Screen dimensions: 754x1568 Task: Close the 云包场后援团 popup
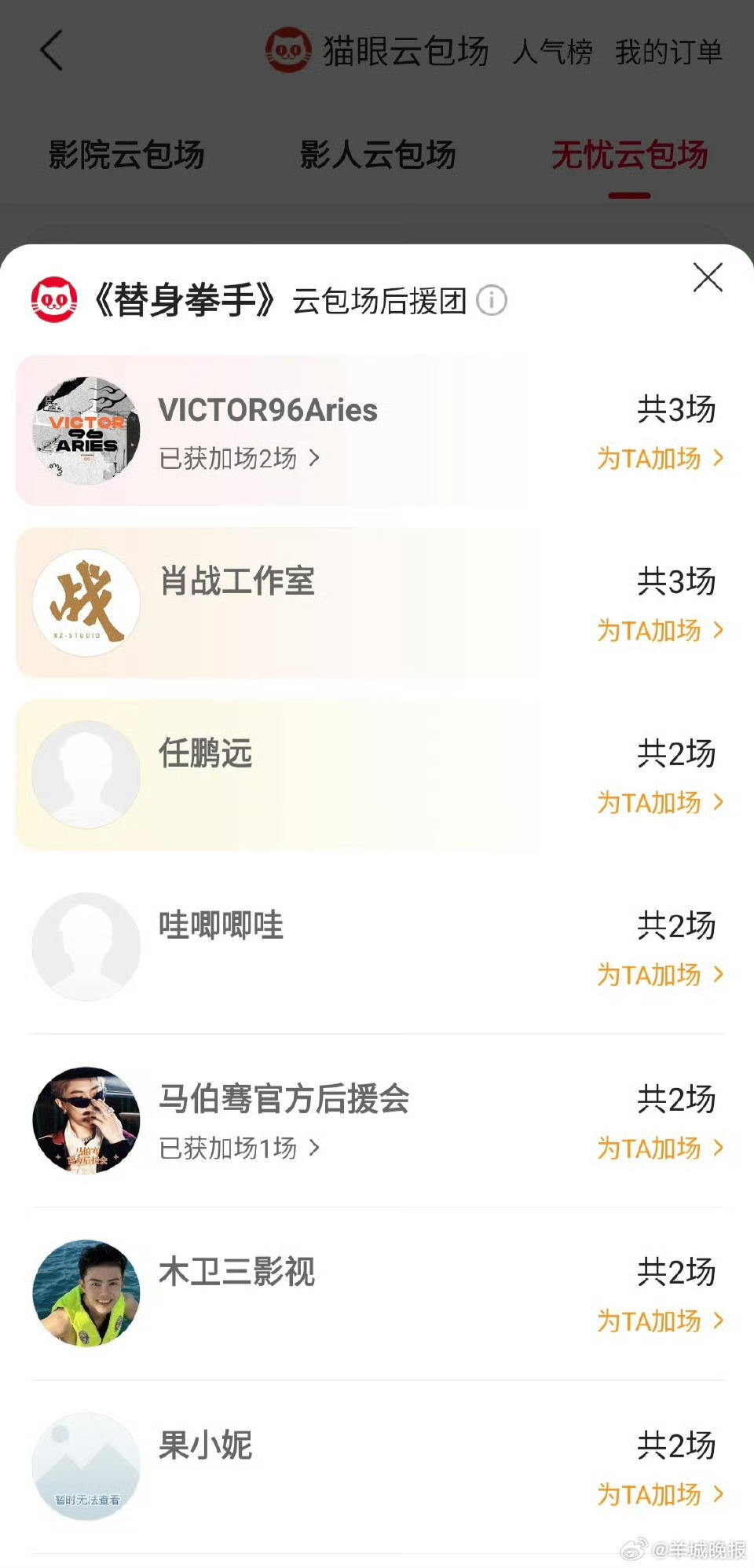[x=707, y=278]
